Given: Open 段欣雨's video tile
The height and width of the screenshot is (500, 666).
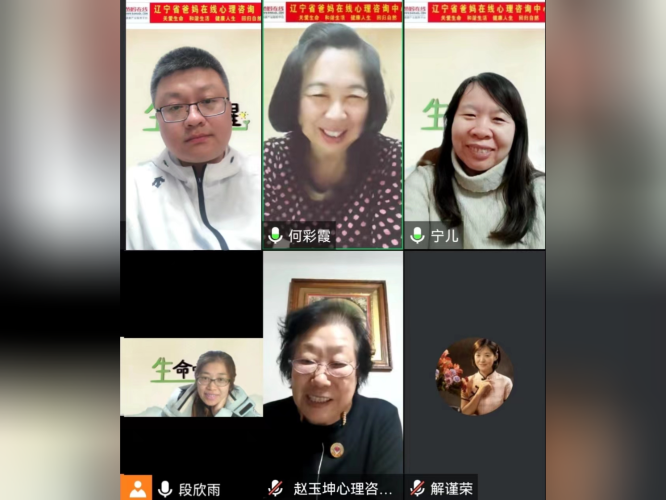Looking at the screenshot, I should [x=191, y=376].
